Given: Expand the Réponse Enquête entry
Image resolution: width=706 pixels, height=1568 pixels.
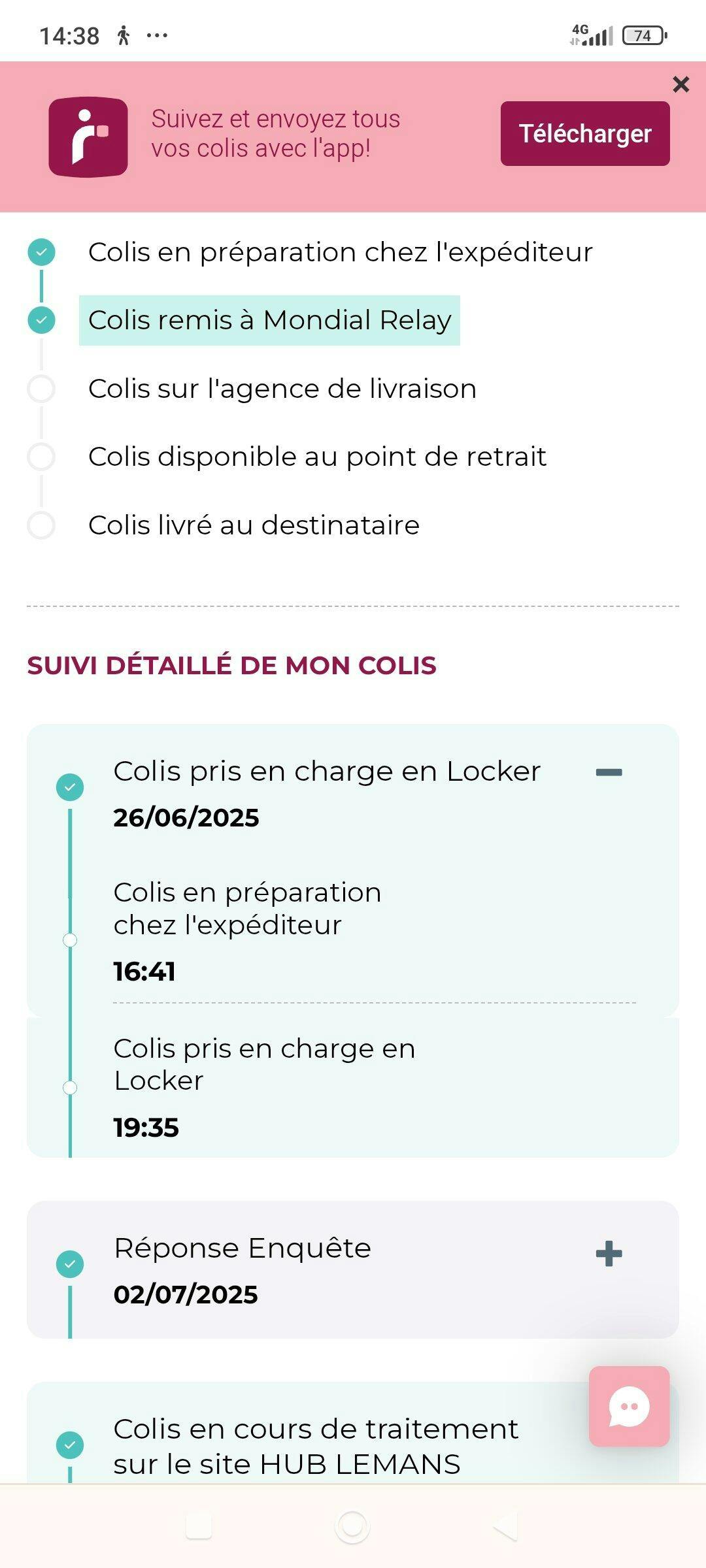Looking at the screenshot, I should tap(609, 1253).
